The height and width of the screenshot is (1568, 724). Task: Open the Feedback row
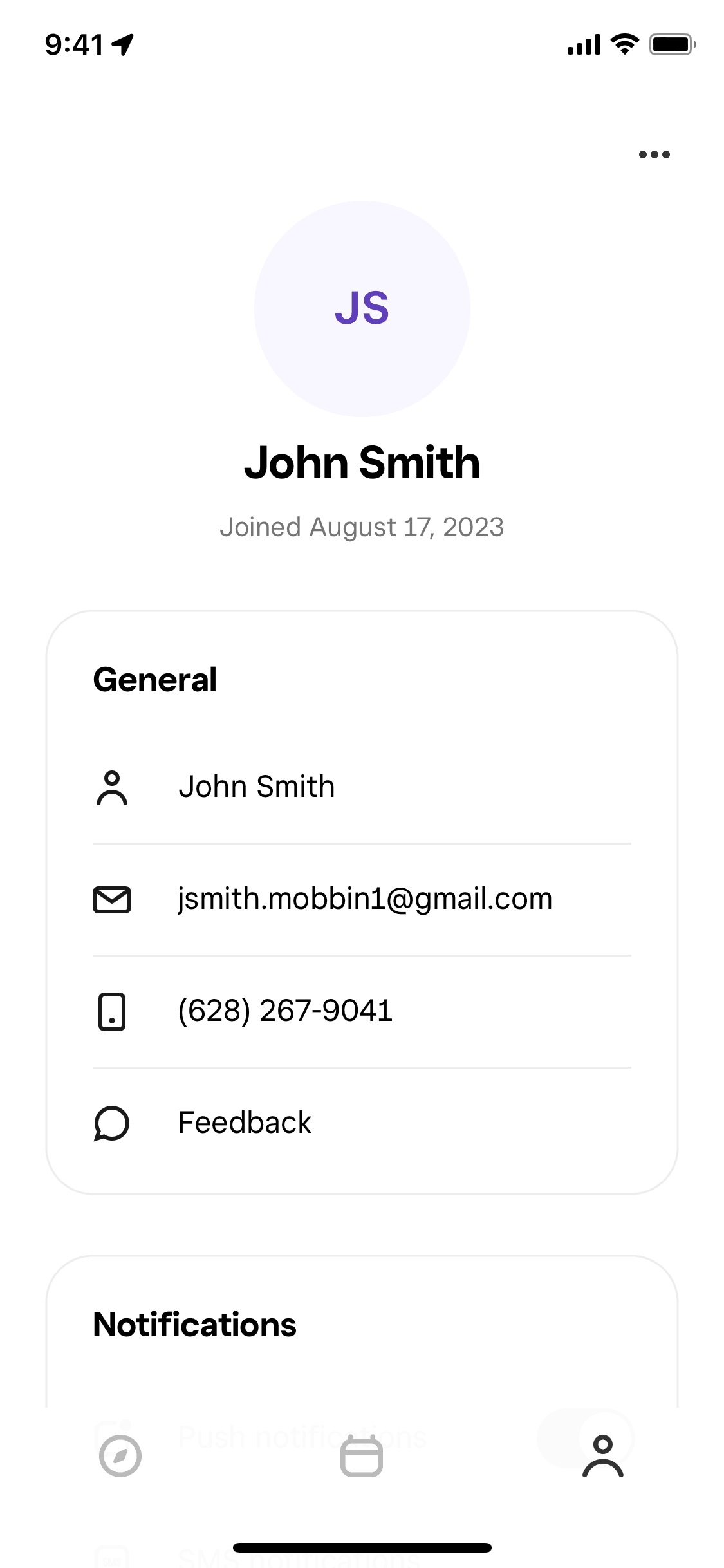click(362, 1123)
